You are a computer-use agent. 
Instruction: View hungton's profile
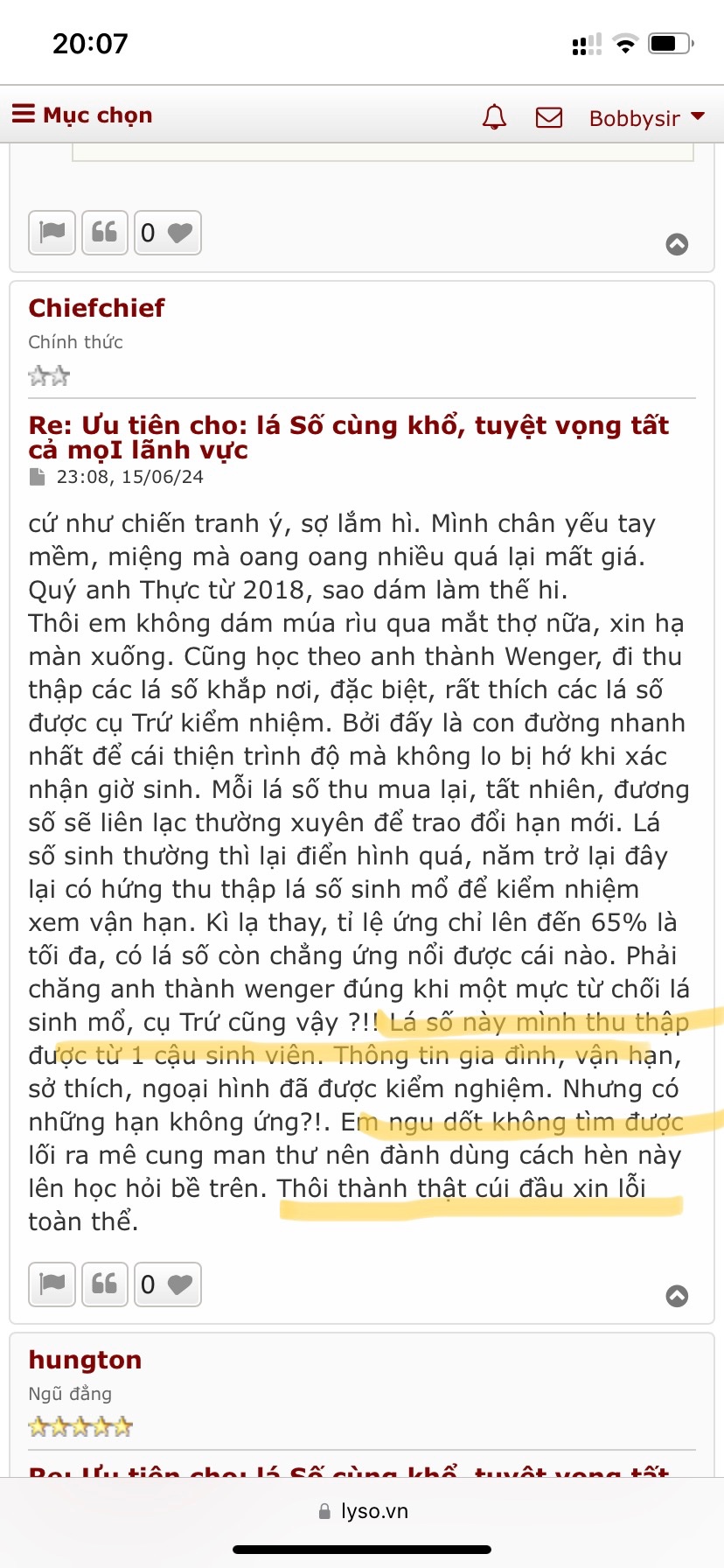click(x=85, y=1360)
